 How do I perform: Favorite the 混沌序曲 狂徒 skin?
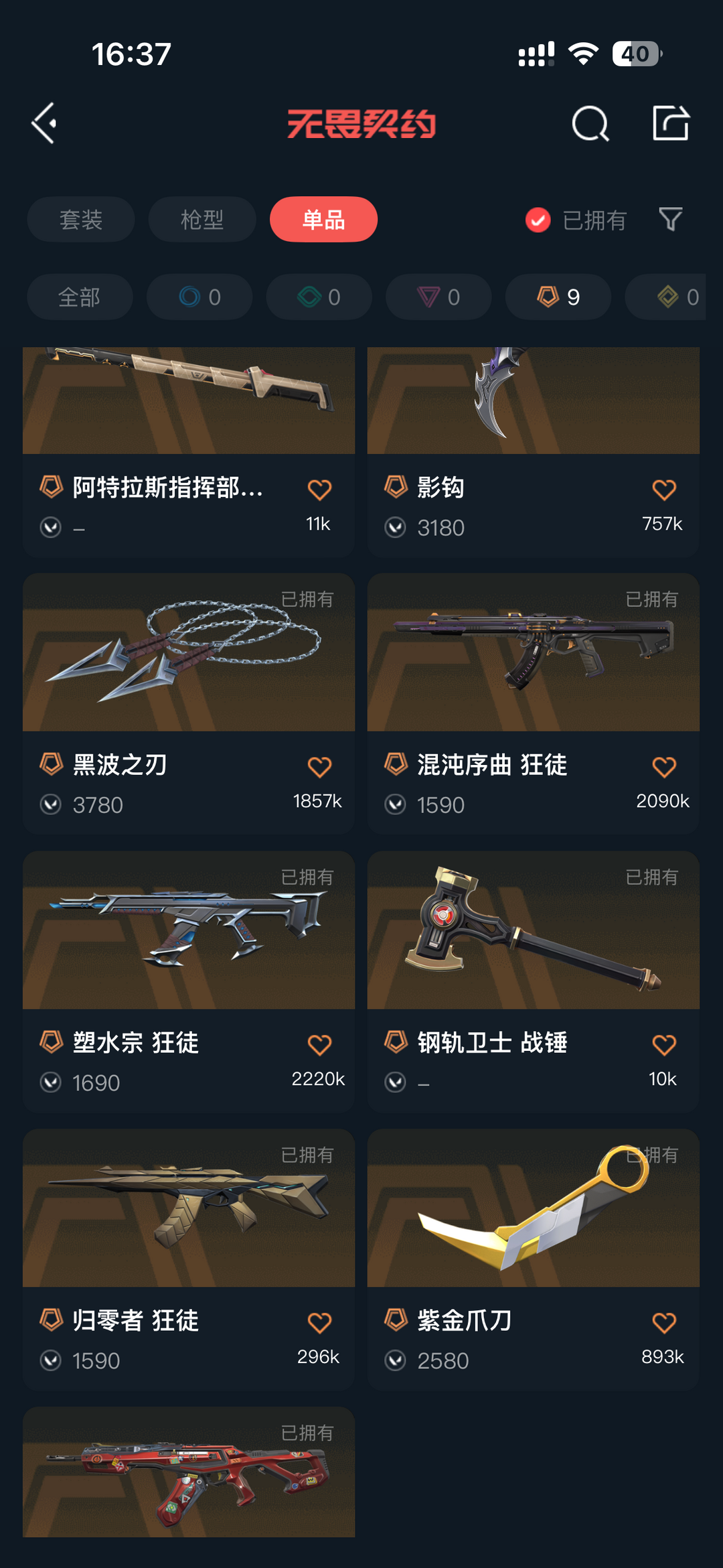(x=664, y=767)
